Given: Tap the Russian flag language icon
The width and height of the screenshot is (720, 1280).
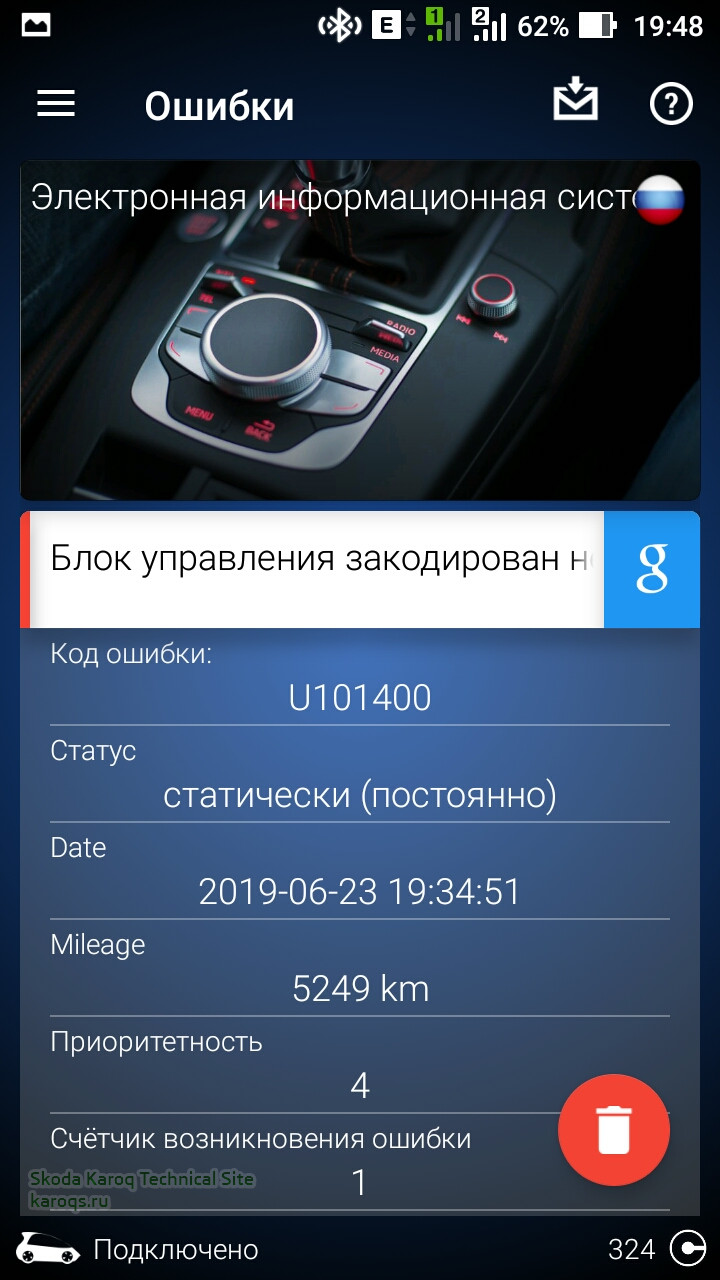Looking at the screenshot, I should point(660,198).
